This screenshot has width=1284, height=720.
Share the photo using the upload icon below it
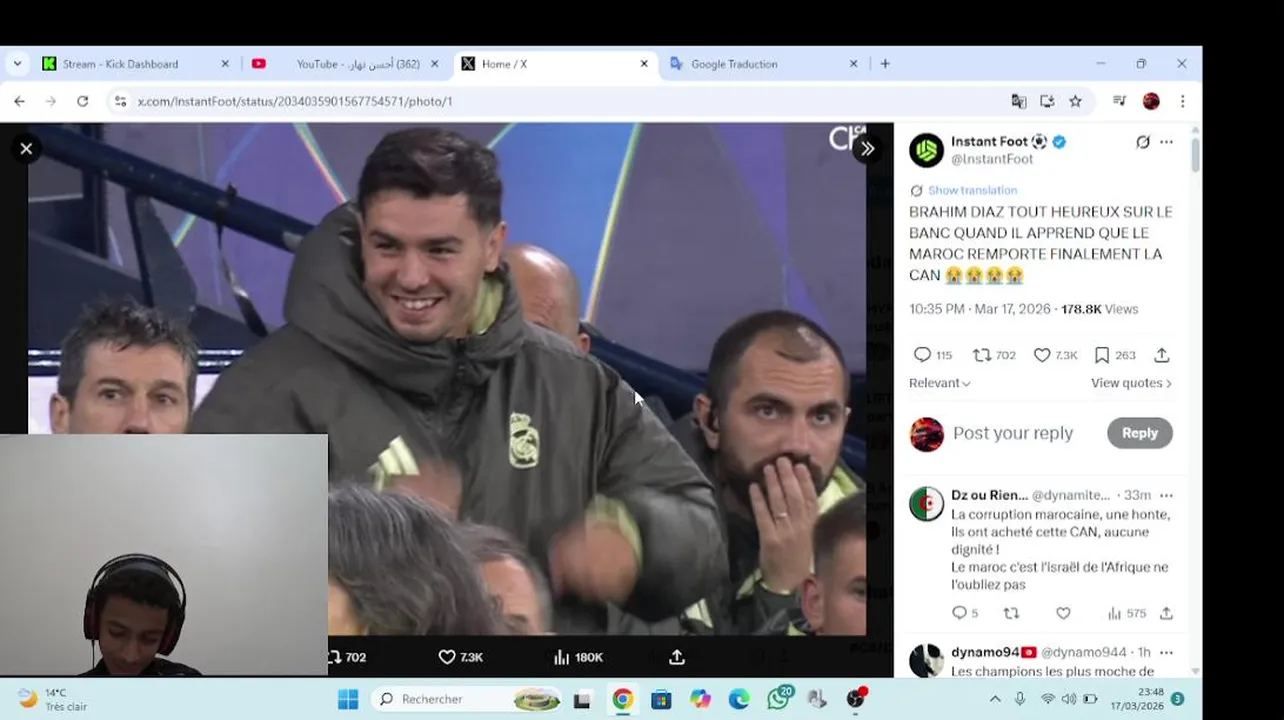pos(677,657)
